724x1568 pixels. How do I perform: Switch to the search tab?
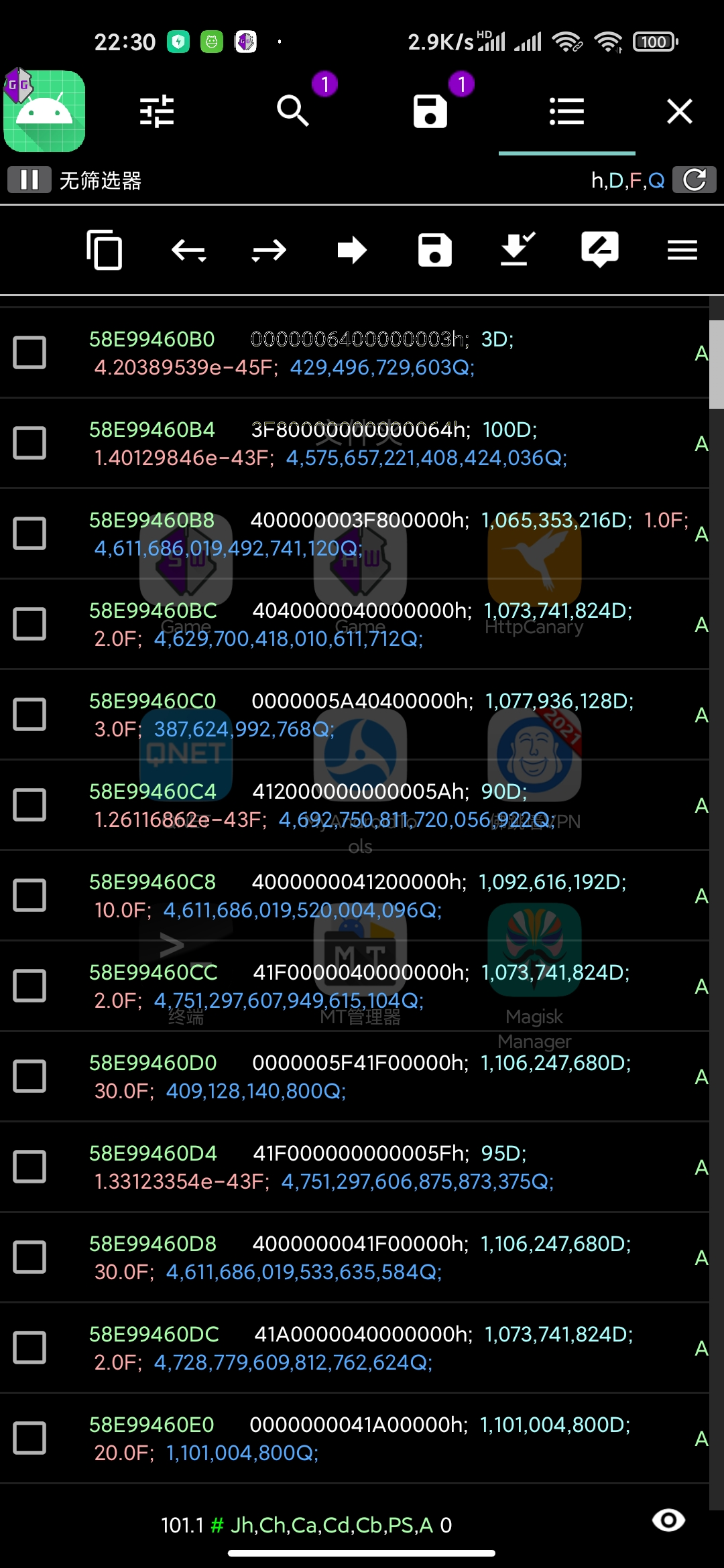pos(293,111)
